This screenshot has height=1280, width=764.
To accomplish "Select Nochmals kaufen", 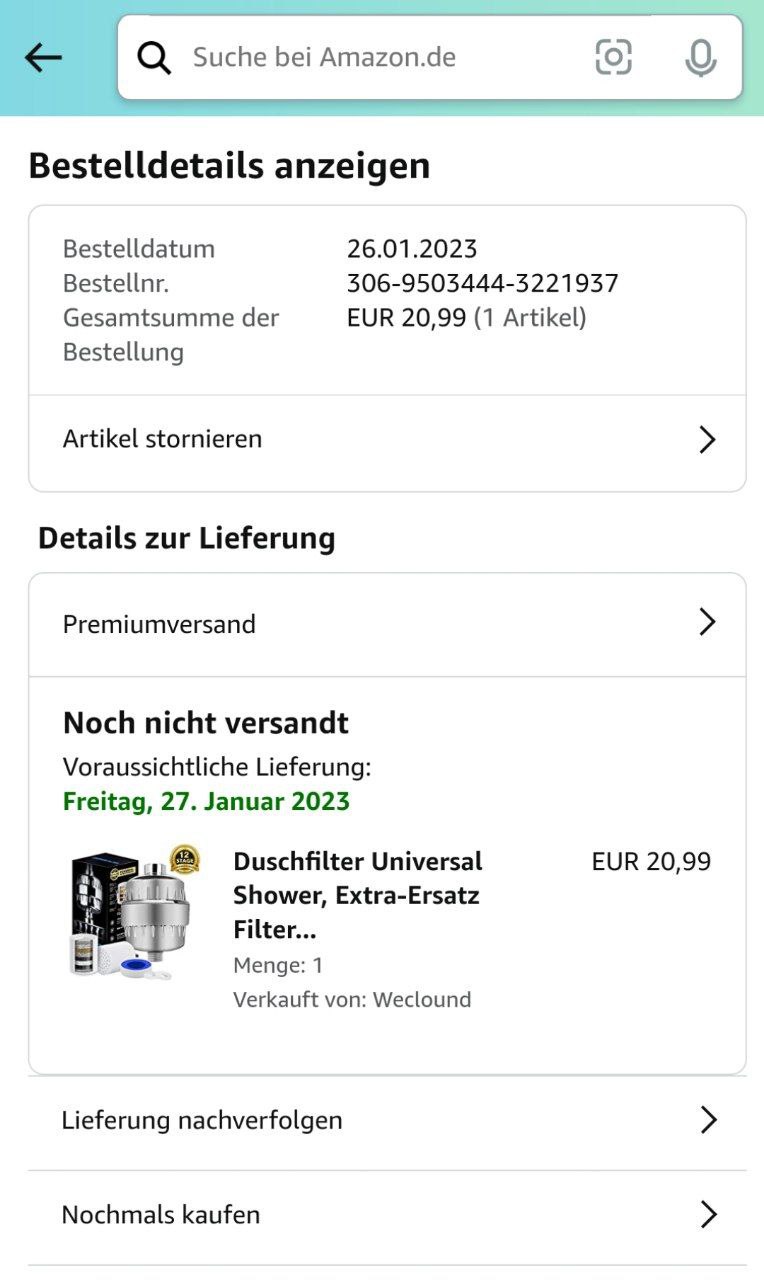I will pyautogui.click(x=387, y=1215).
